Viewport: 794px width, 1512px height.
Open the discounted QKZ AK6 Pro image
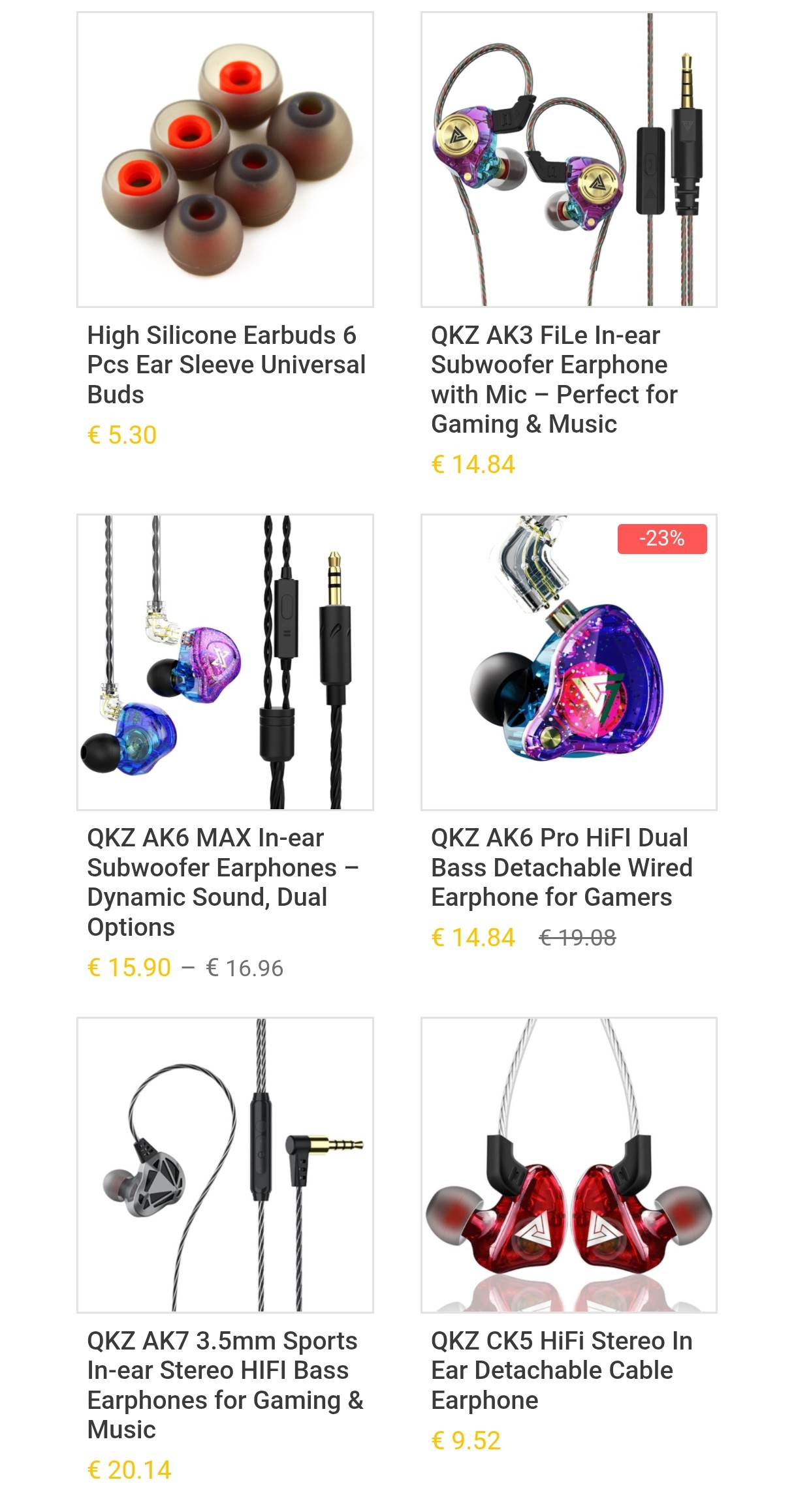[569, 662]
